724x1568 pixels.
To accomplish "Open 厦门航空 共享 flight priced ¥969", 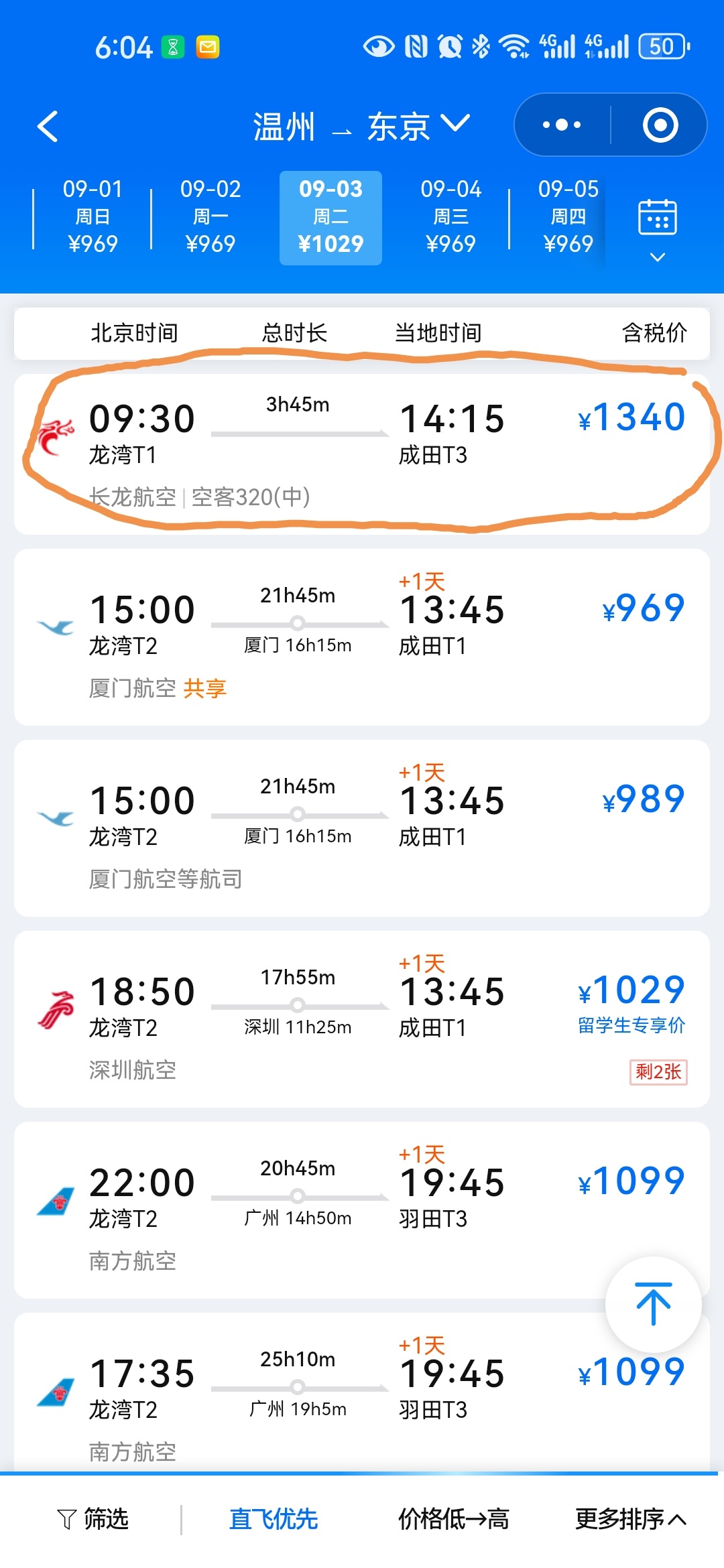I will 362,637.
